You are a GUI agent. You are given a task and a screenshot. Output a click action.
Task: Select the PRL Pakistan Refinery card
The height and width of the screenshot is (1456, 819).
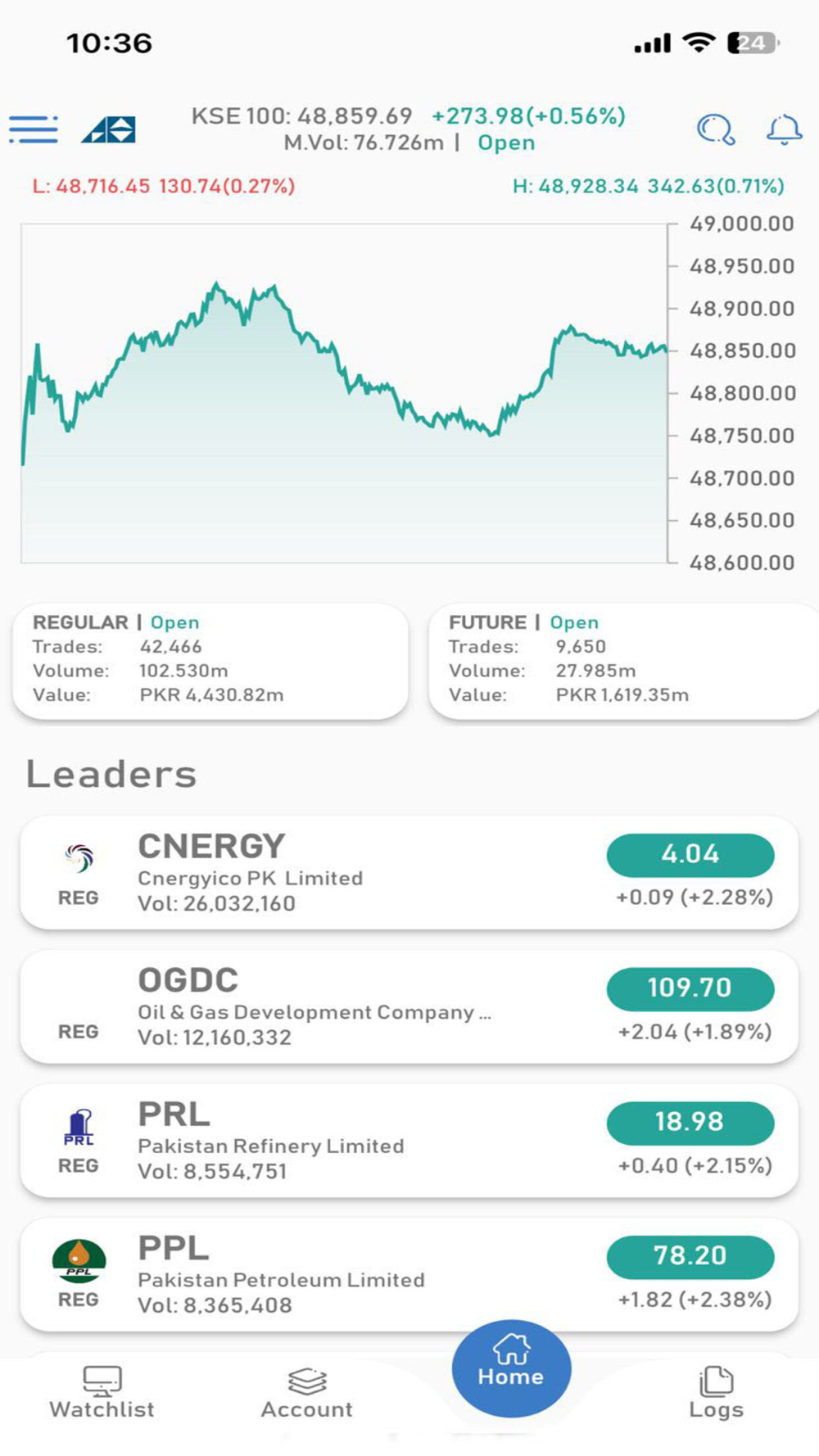coord(409,1142)
